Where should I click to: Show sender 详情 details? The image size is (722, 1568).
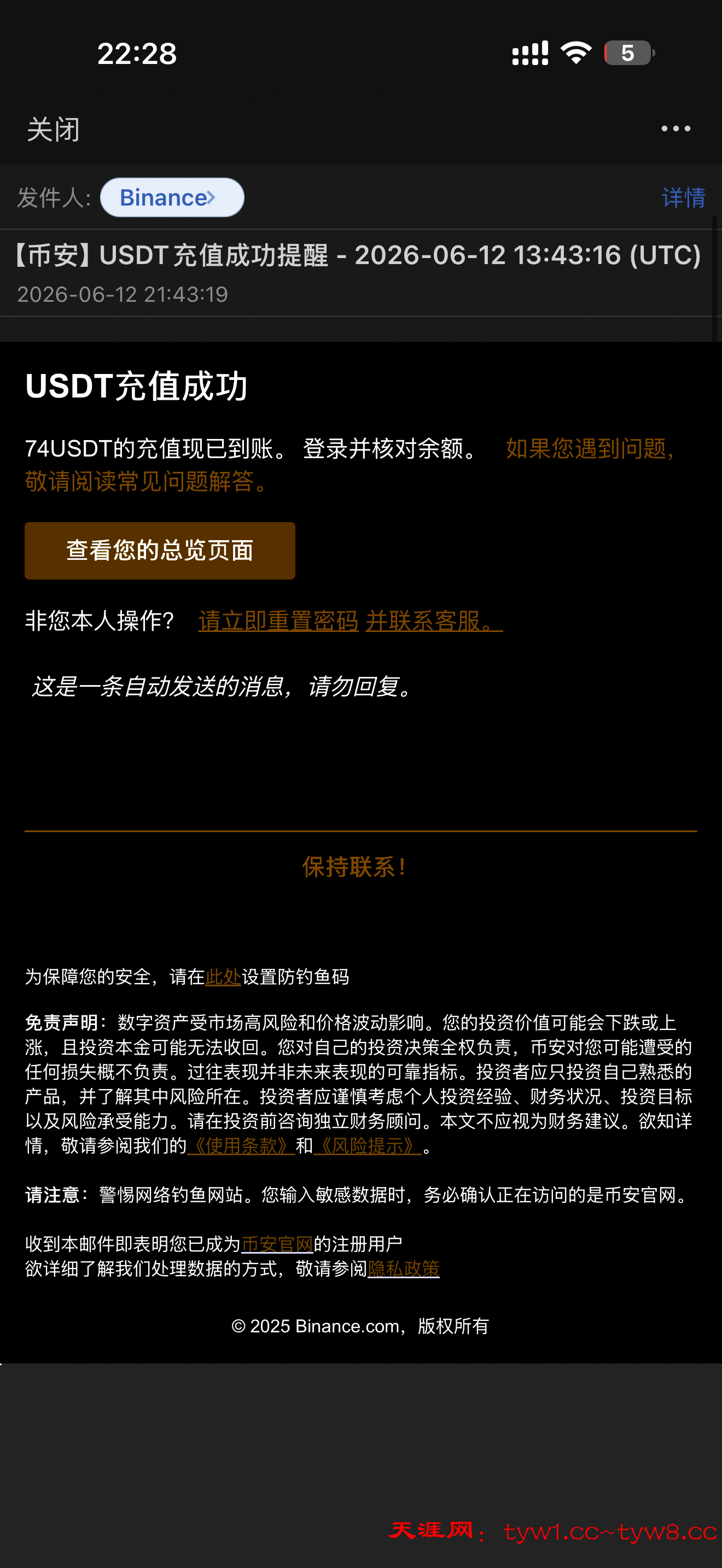683,197
